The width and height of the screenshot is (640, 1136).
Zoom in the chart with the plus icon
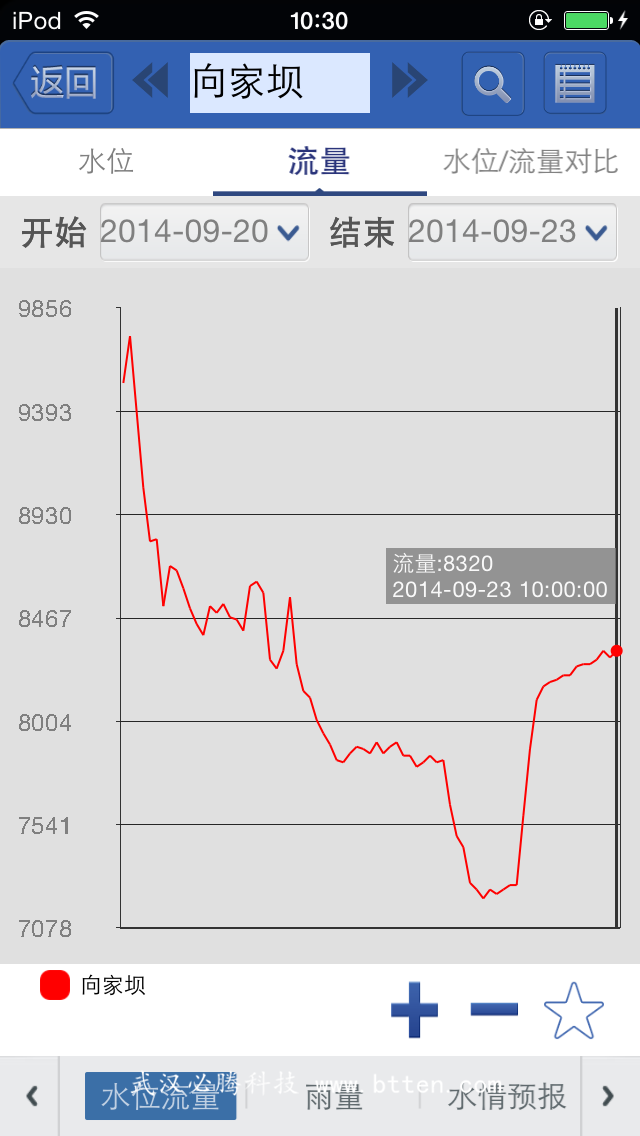pyautogui.click(x=415, y=1009)
